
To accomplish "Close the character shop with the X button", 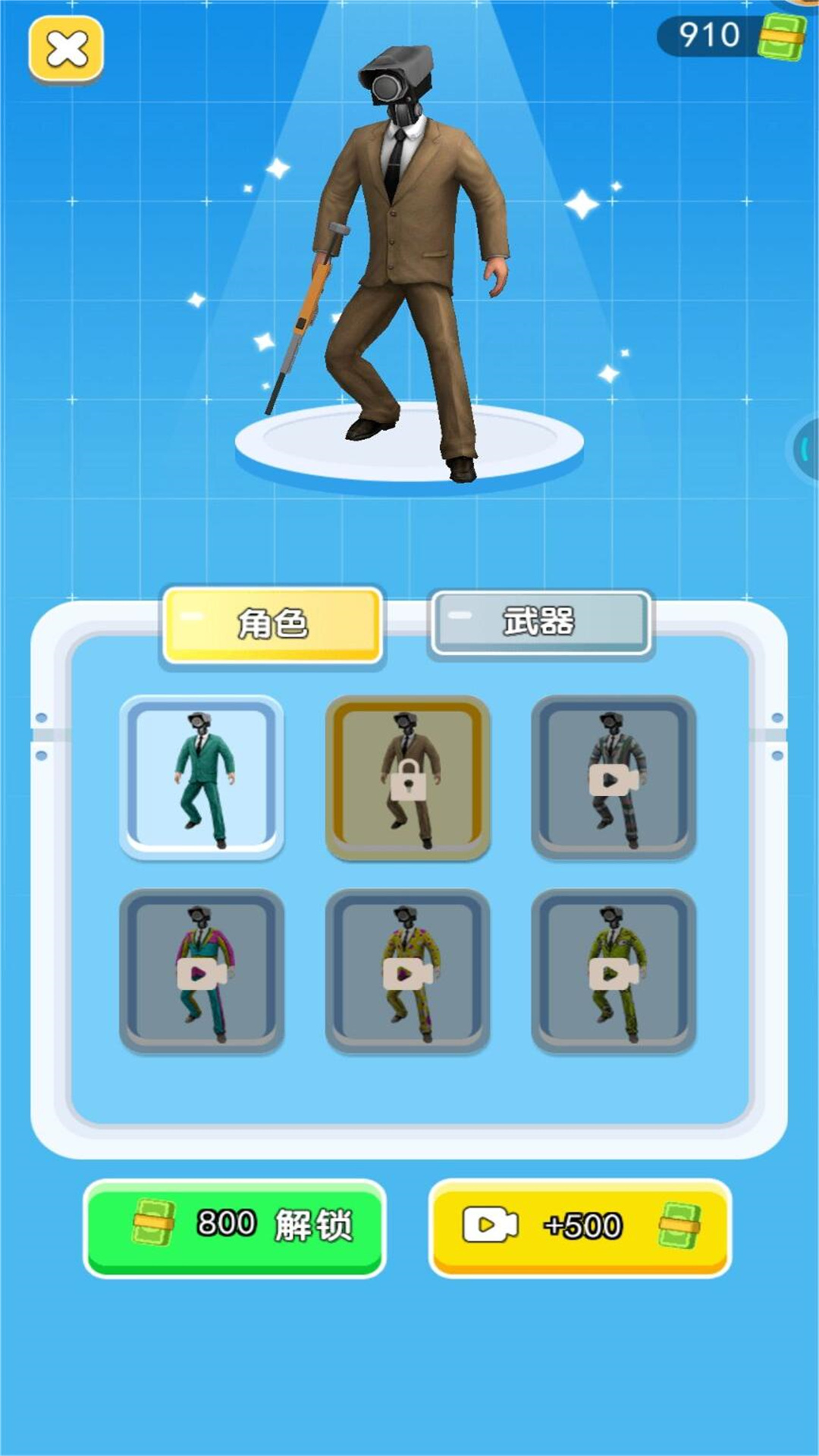I will tap(67, 51).
